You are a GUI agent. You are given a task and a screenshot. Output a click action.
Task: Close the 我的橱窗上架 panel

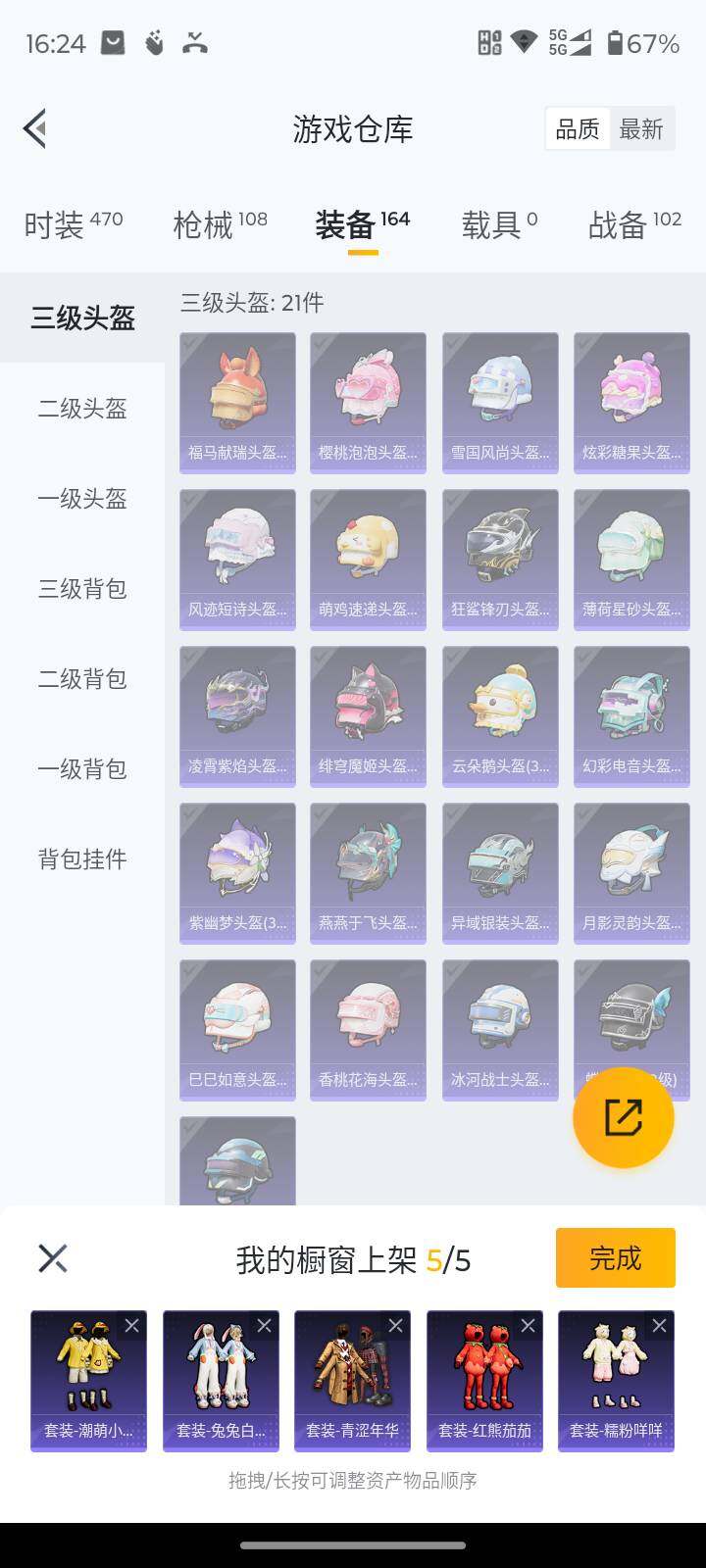click(53, 1258)
